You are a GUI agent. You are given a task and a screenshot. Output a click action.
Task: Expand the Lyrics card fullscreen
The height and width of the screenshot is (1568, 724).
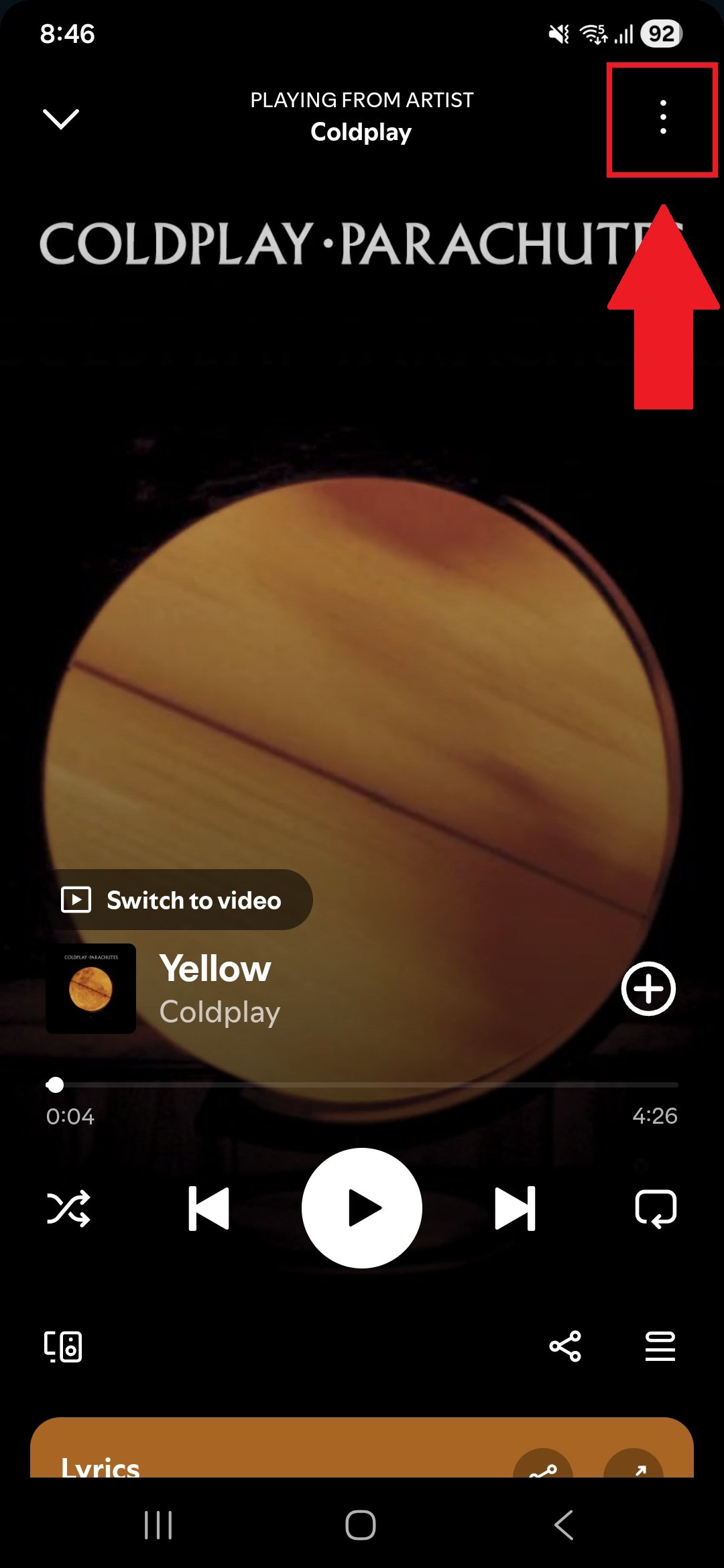pos(642,1471)
